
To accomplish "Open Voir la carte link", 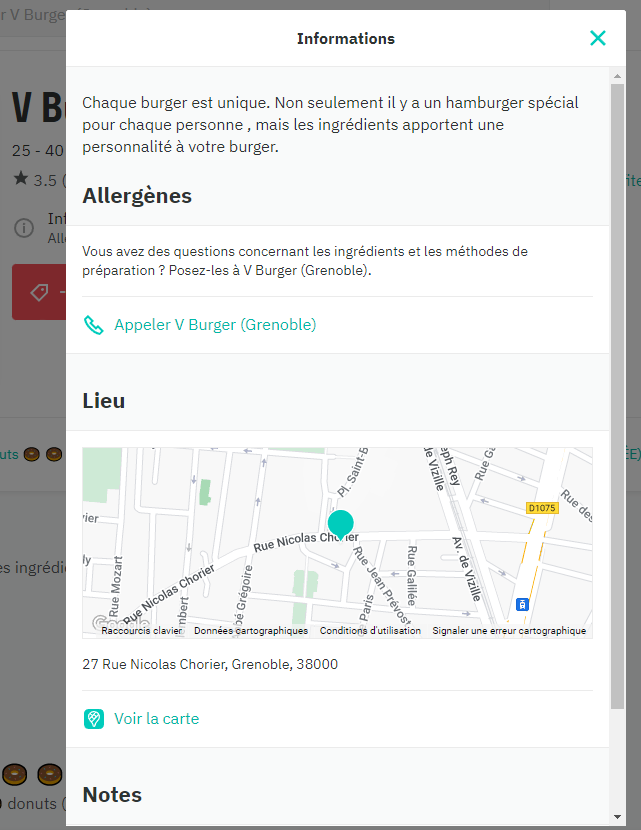I will click(156, 719).
